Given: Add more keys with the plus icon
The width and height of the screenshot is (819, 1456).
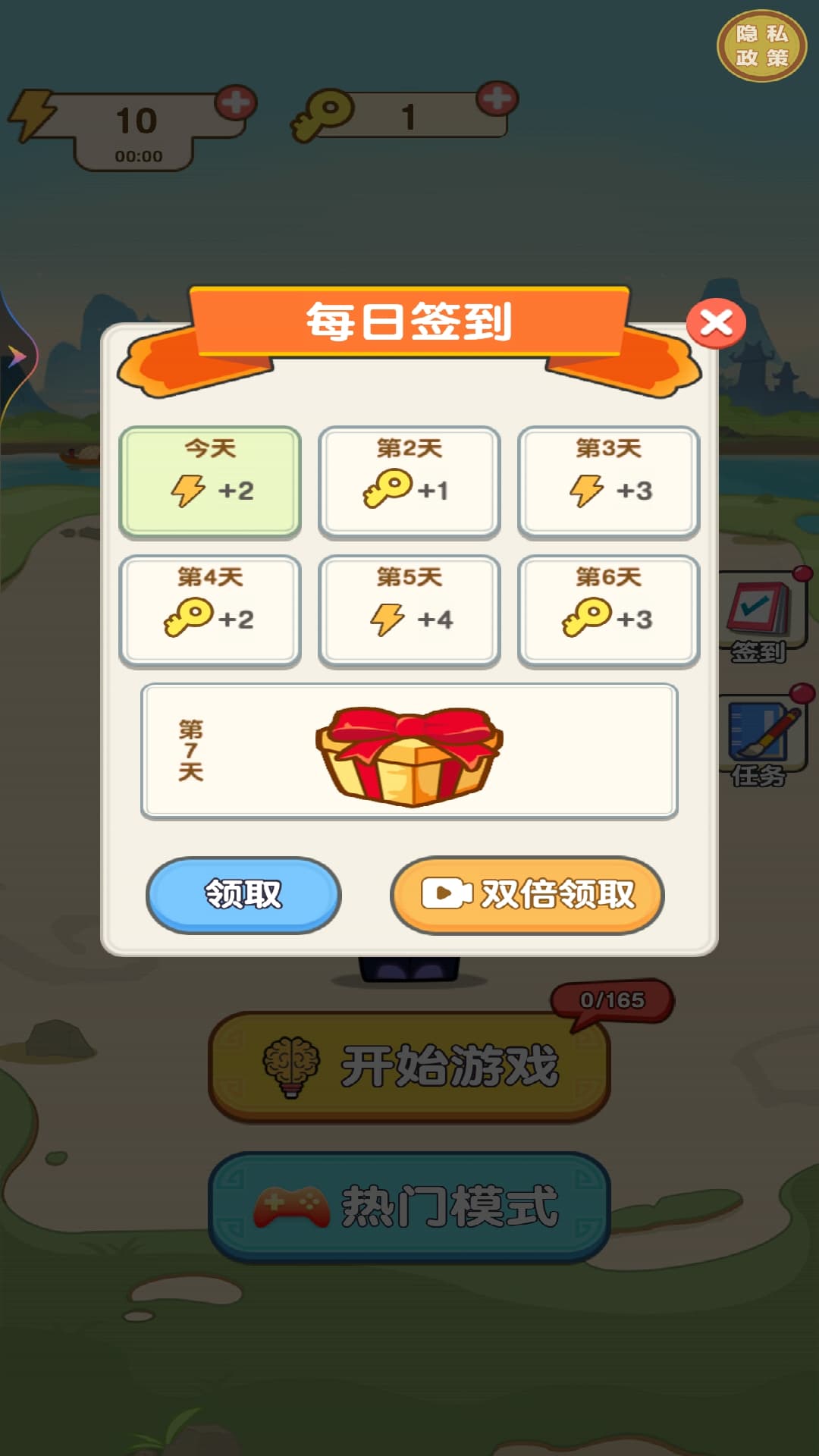Looking at the screenshot, I should (497, 98).
